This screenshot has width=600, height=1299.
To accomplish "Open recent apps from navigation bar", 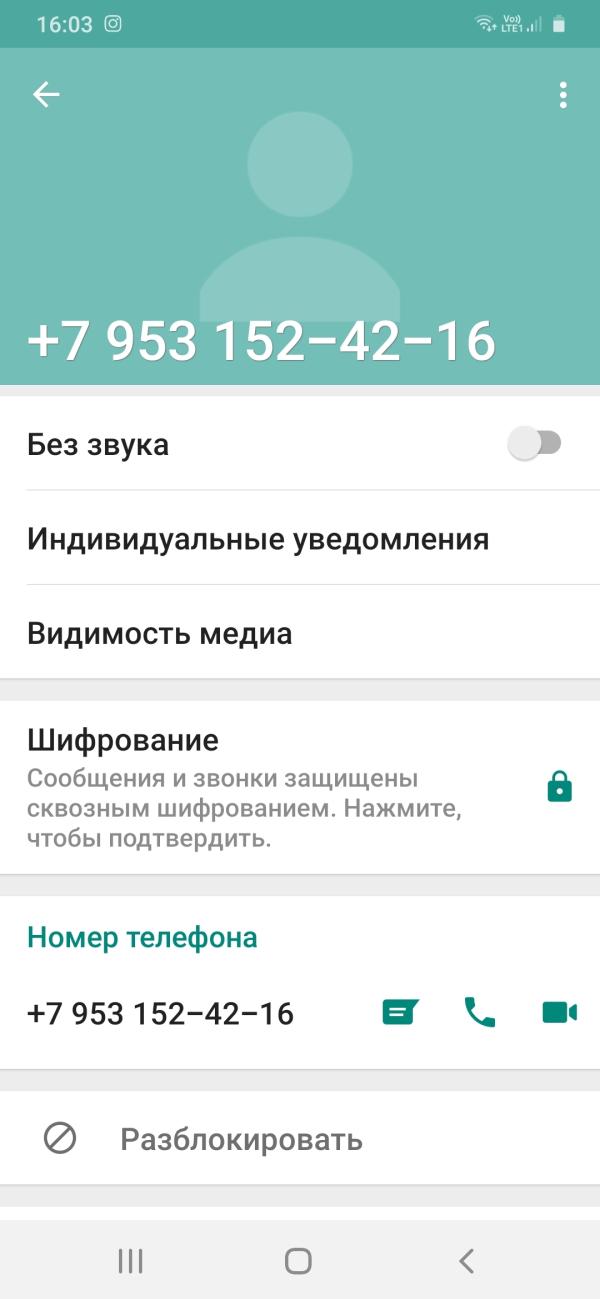I will point(131,1261).
